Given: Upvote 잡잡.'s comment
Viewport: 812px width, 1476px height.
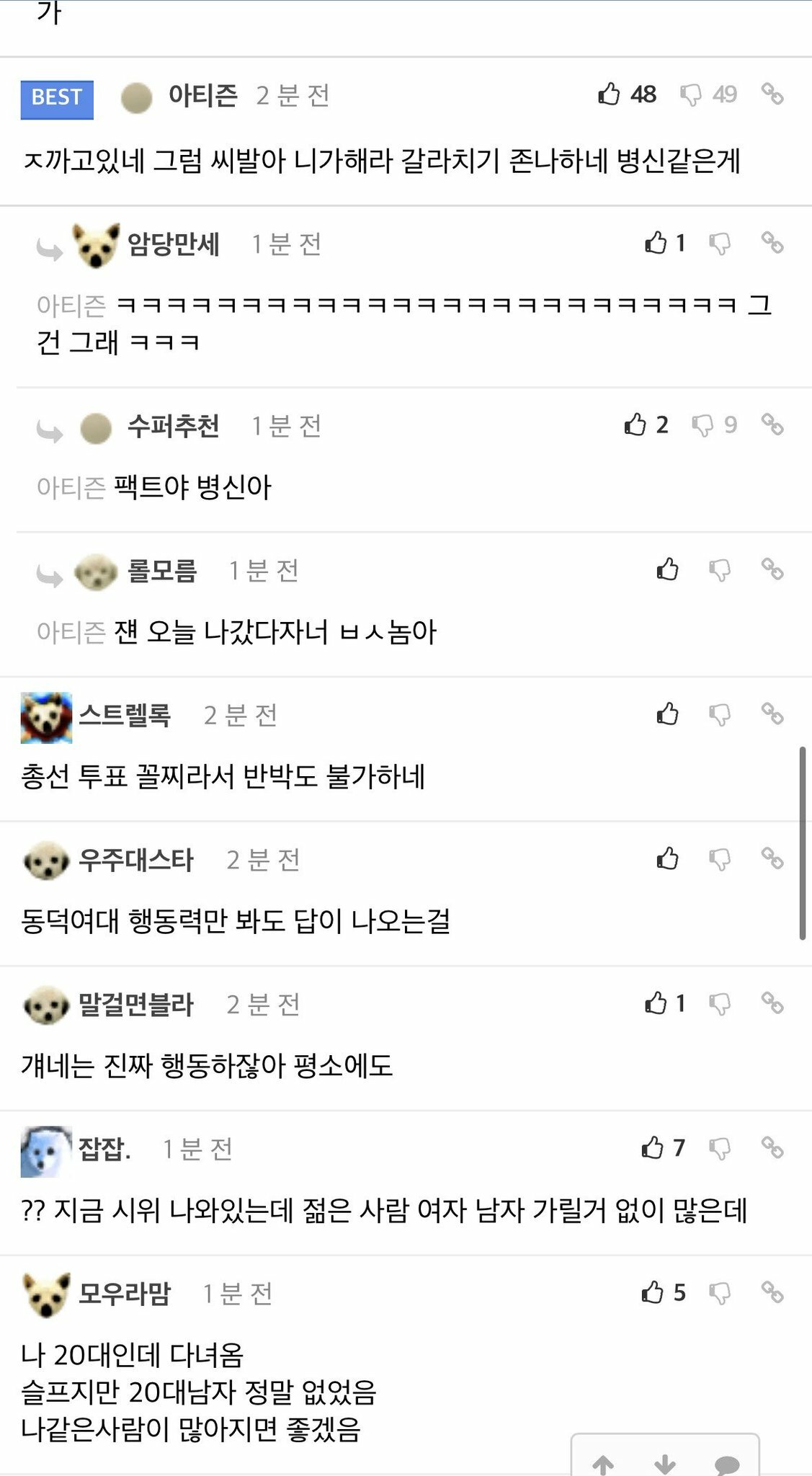Looking at the screenshot, I should (653, 1148).
